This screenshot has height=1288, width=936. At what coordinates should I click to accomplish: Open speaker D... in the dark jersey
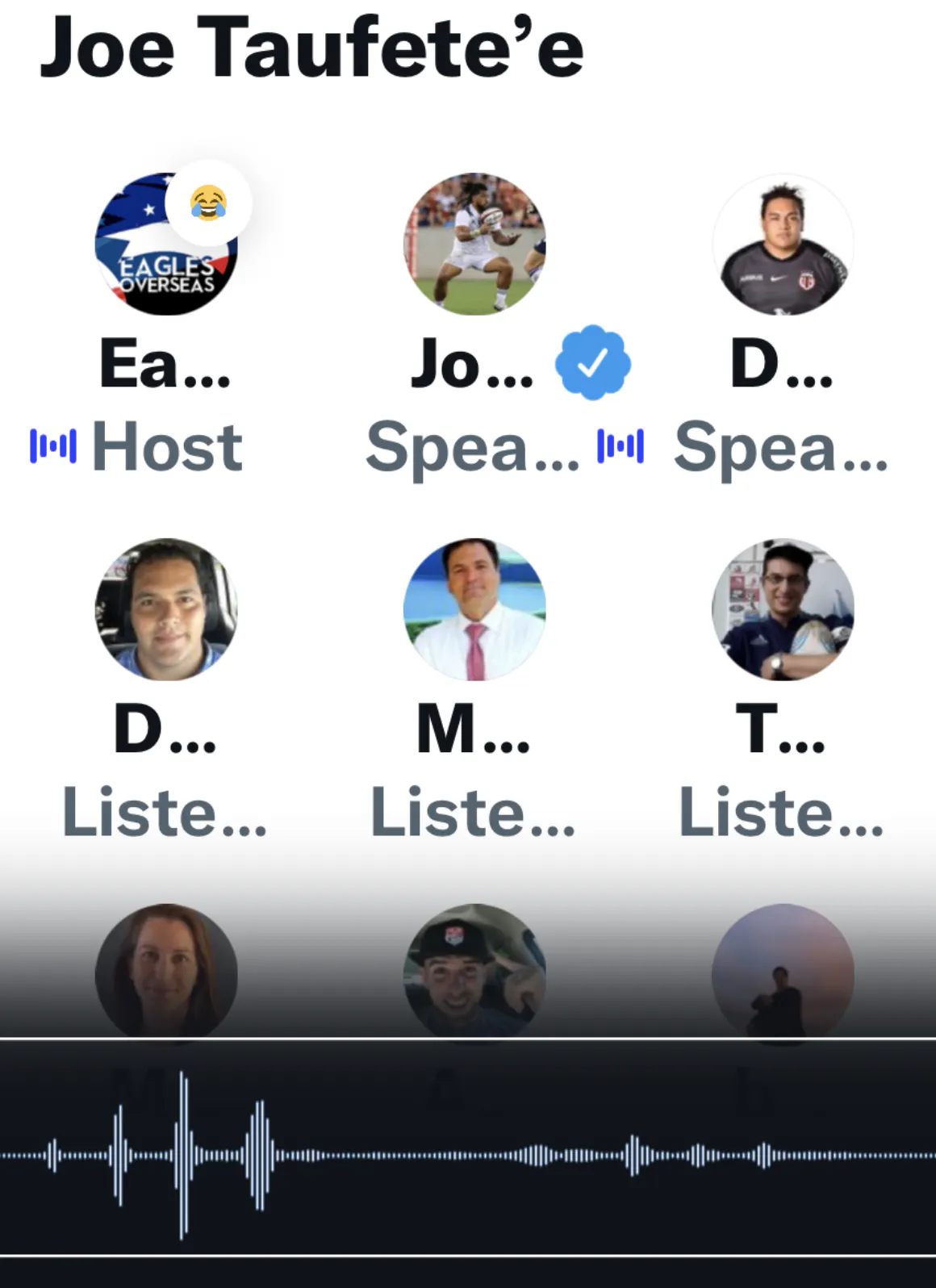(x=783, y=245)
